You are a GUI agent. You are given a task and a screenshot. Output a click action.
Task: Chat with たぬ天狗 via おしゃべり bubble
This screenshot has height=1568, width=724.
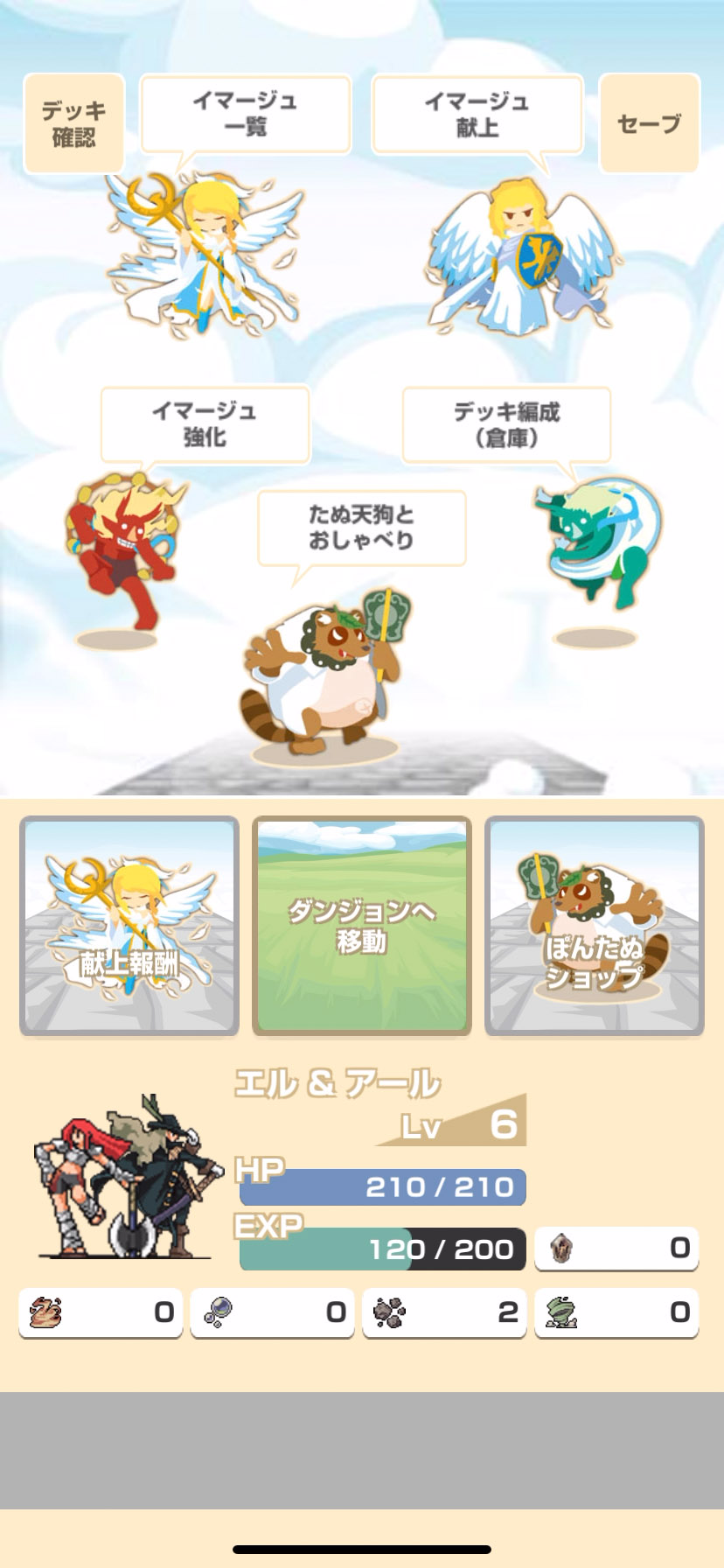pyautogui.click(x=361, y=528)
